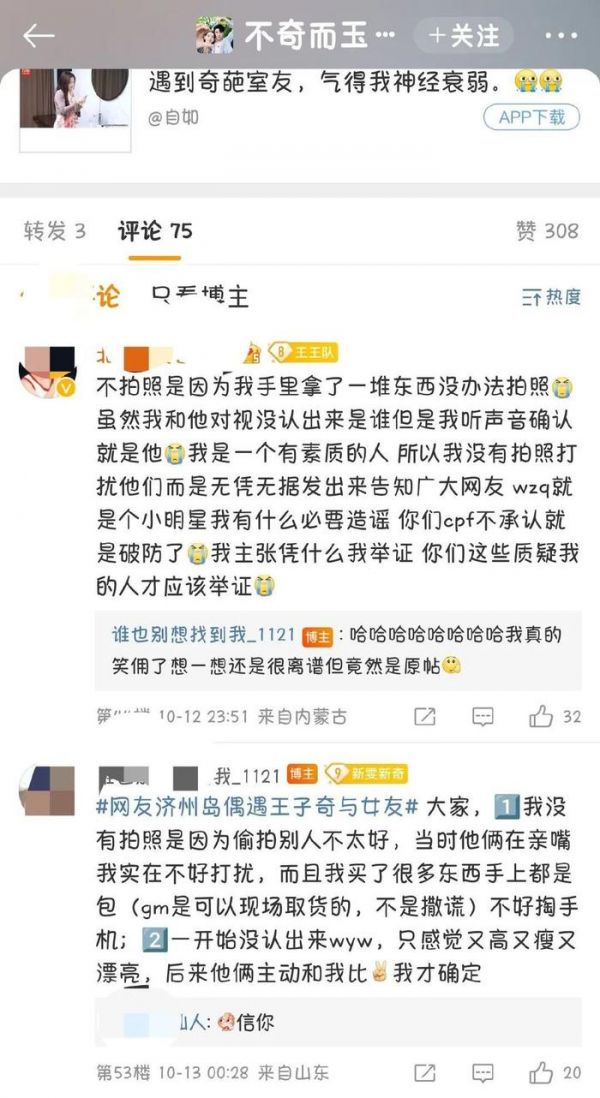The height and width of the screenshot is (1098, 600).
Task: Go back using the top-left arrow
Action: tap(39, 36)
